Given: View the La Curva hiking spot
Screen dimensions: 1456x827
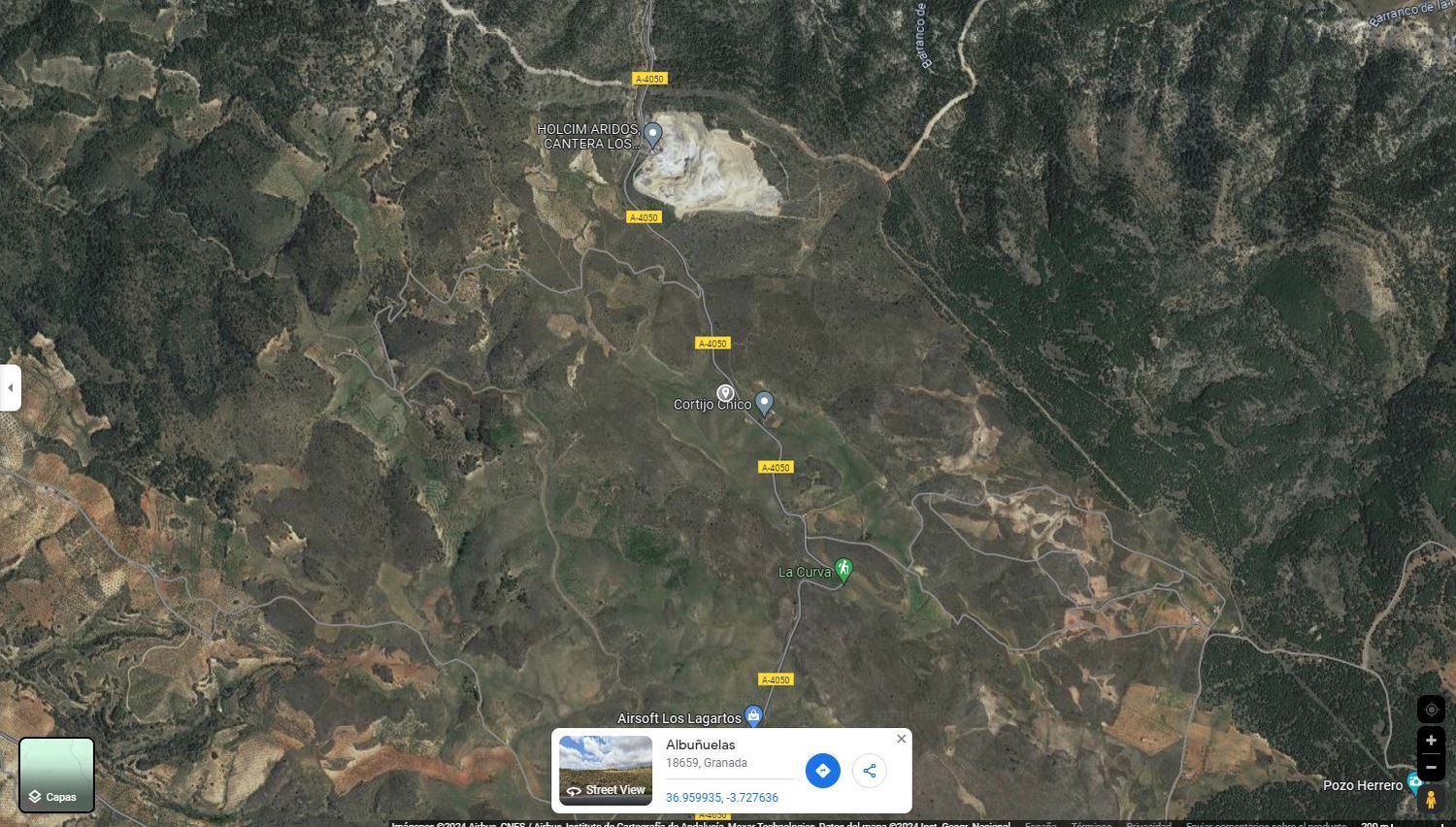Looking at the screenshot, I should [x=844, y=570].
